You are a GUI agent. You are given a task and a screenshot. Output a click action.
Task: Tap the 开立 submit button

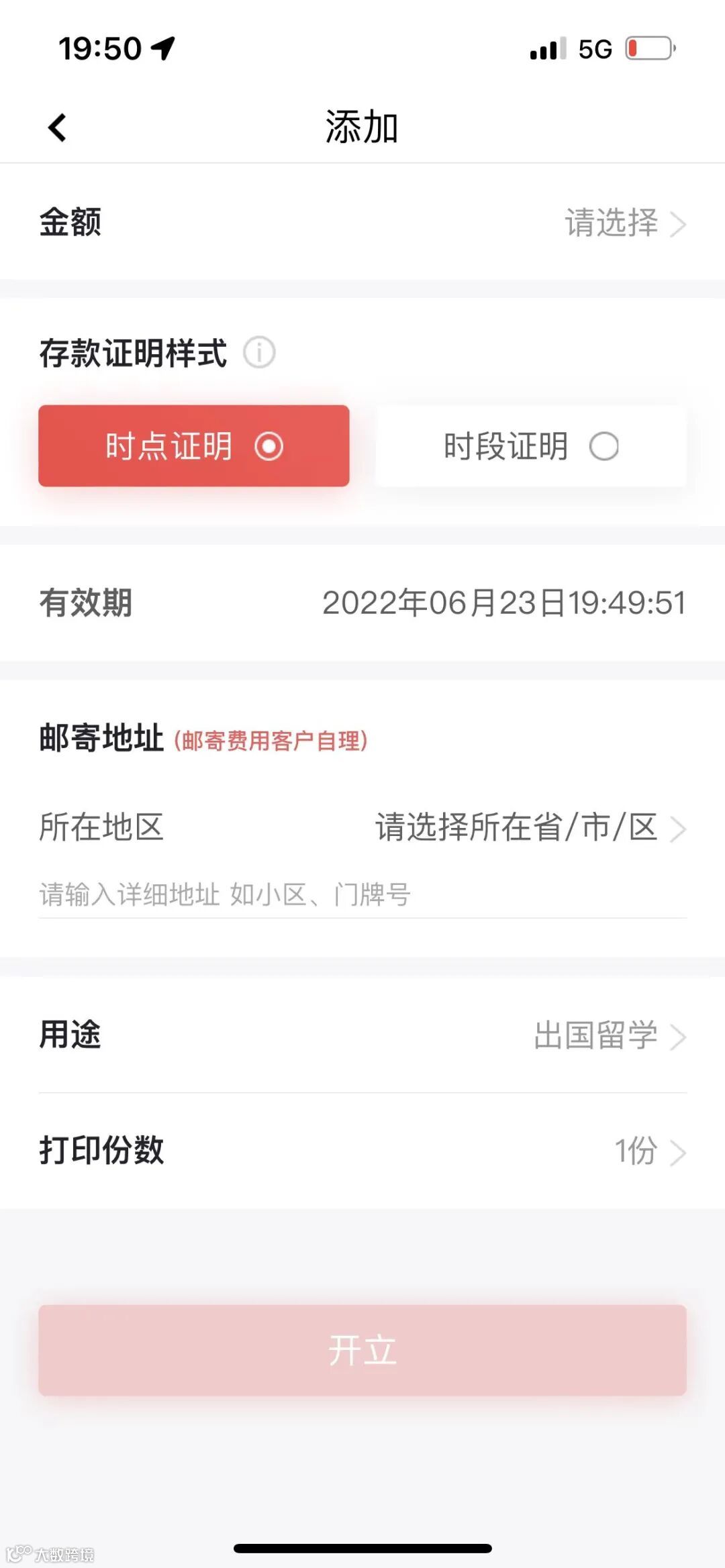[x=362, y=1350]
